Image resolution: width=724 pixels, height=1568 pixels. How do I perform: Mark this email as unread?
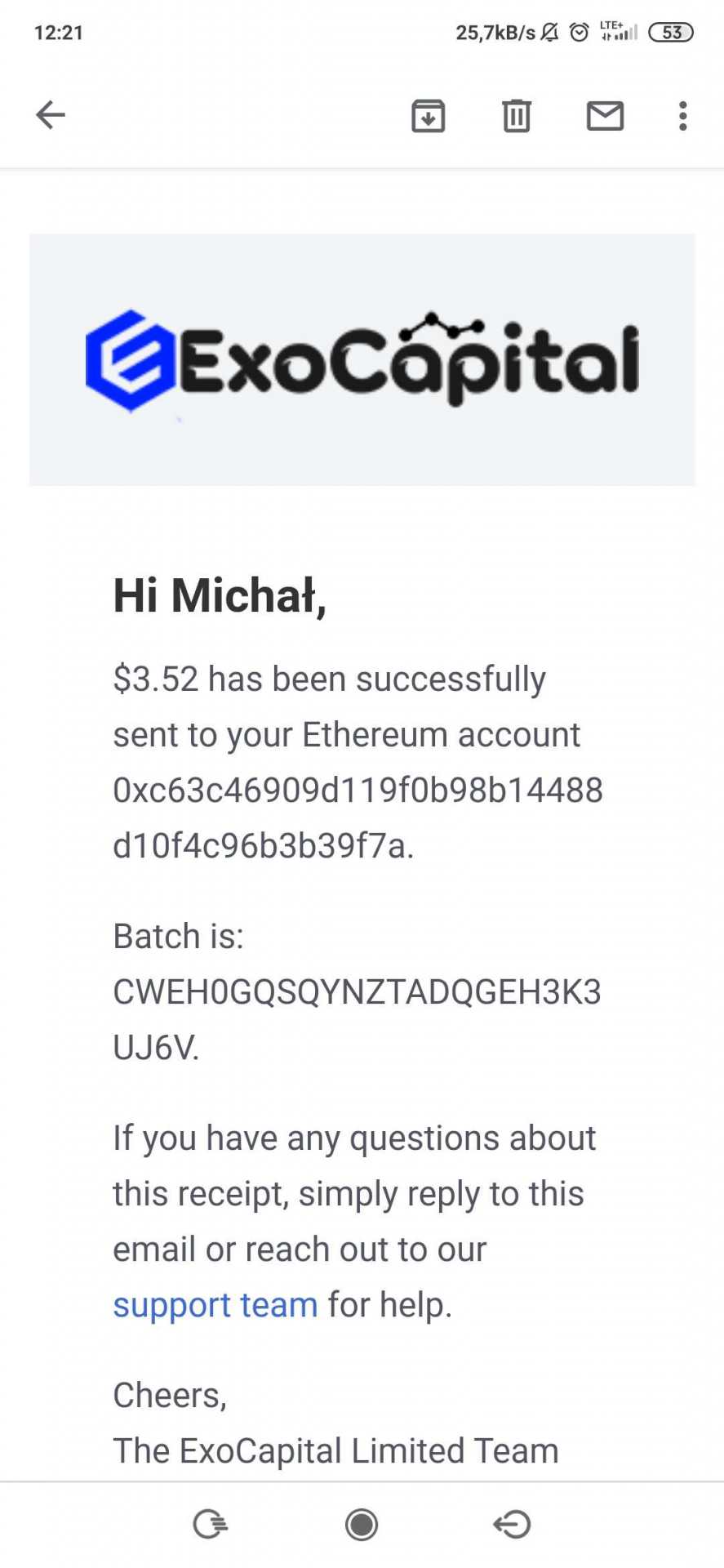click(605, 116)
